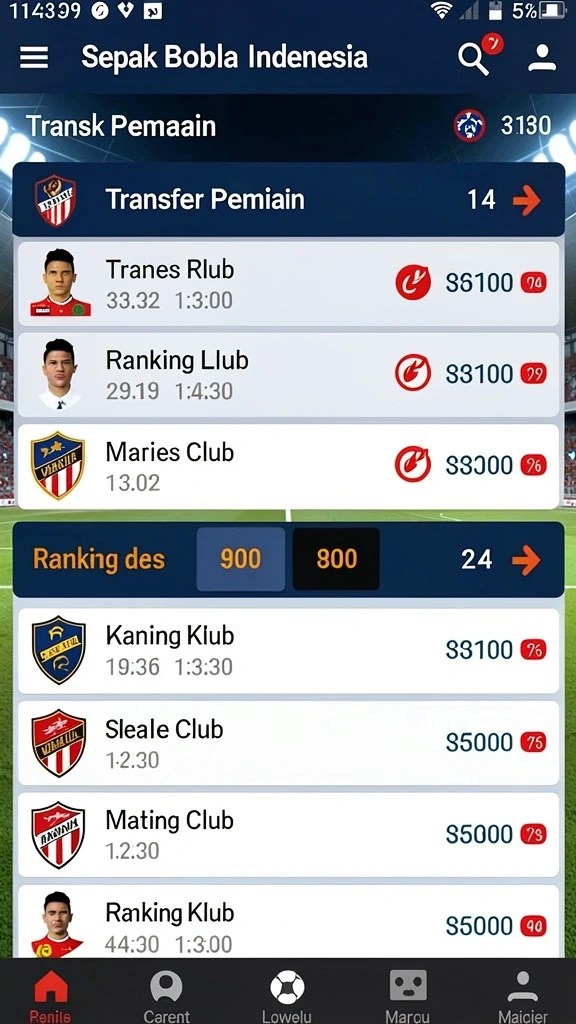Select the 800 segment

tap(336, 559)
